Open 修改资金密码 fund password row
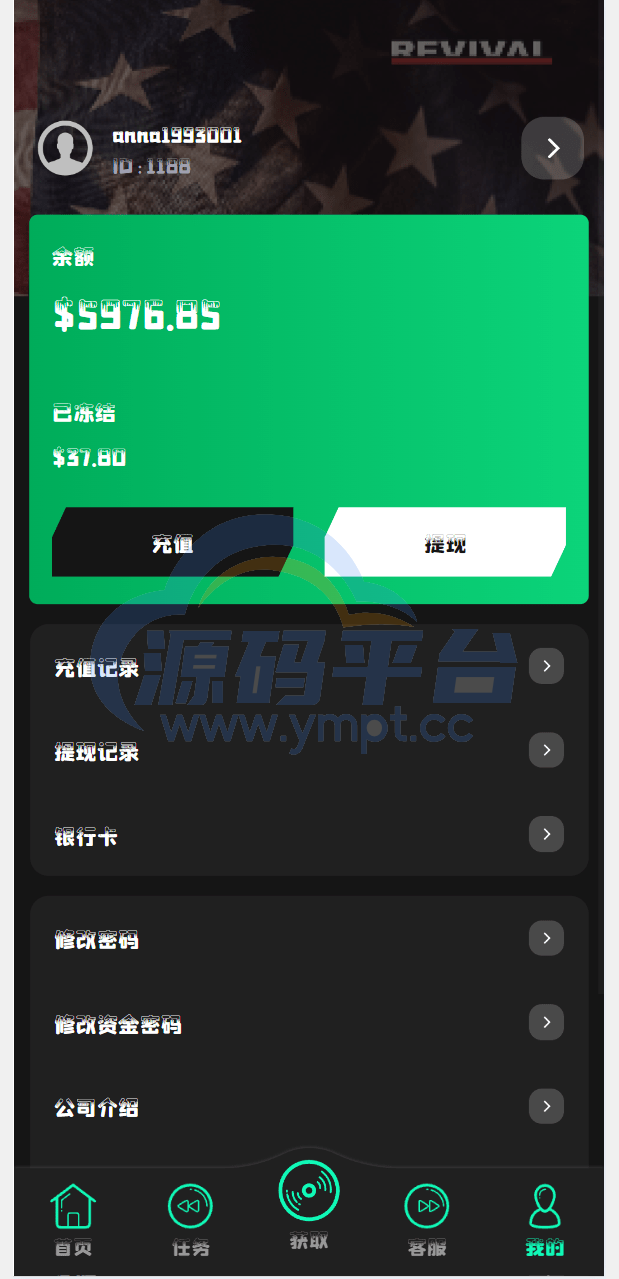The height and width of the screenshot is (1279, 619). tap(308, 1023)
